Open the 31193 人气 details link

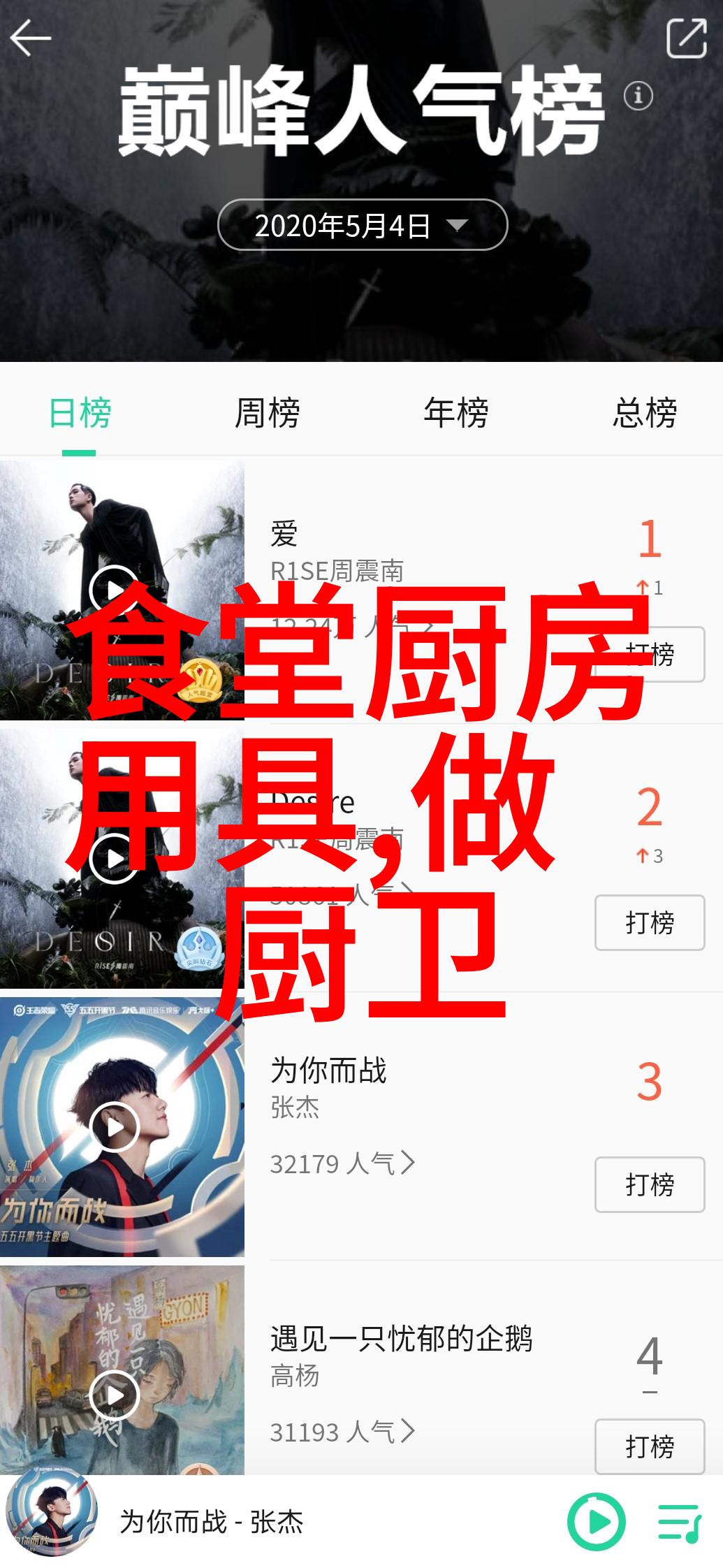tap(342, 1432)
